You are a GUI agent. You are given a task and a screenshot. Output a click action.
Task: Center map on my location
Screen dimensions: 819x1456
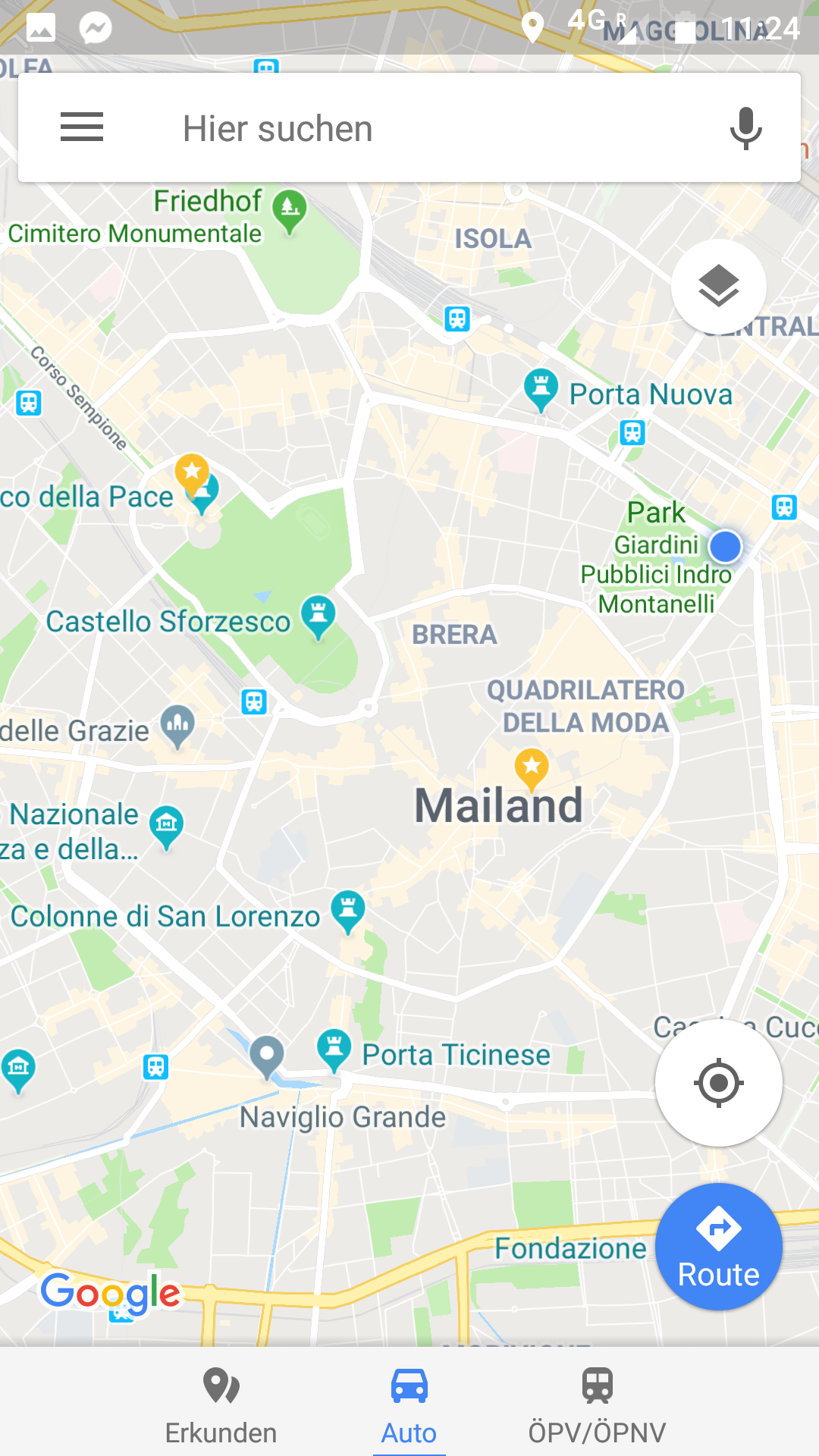[x=718, y=1082]
